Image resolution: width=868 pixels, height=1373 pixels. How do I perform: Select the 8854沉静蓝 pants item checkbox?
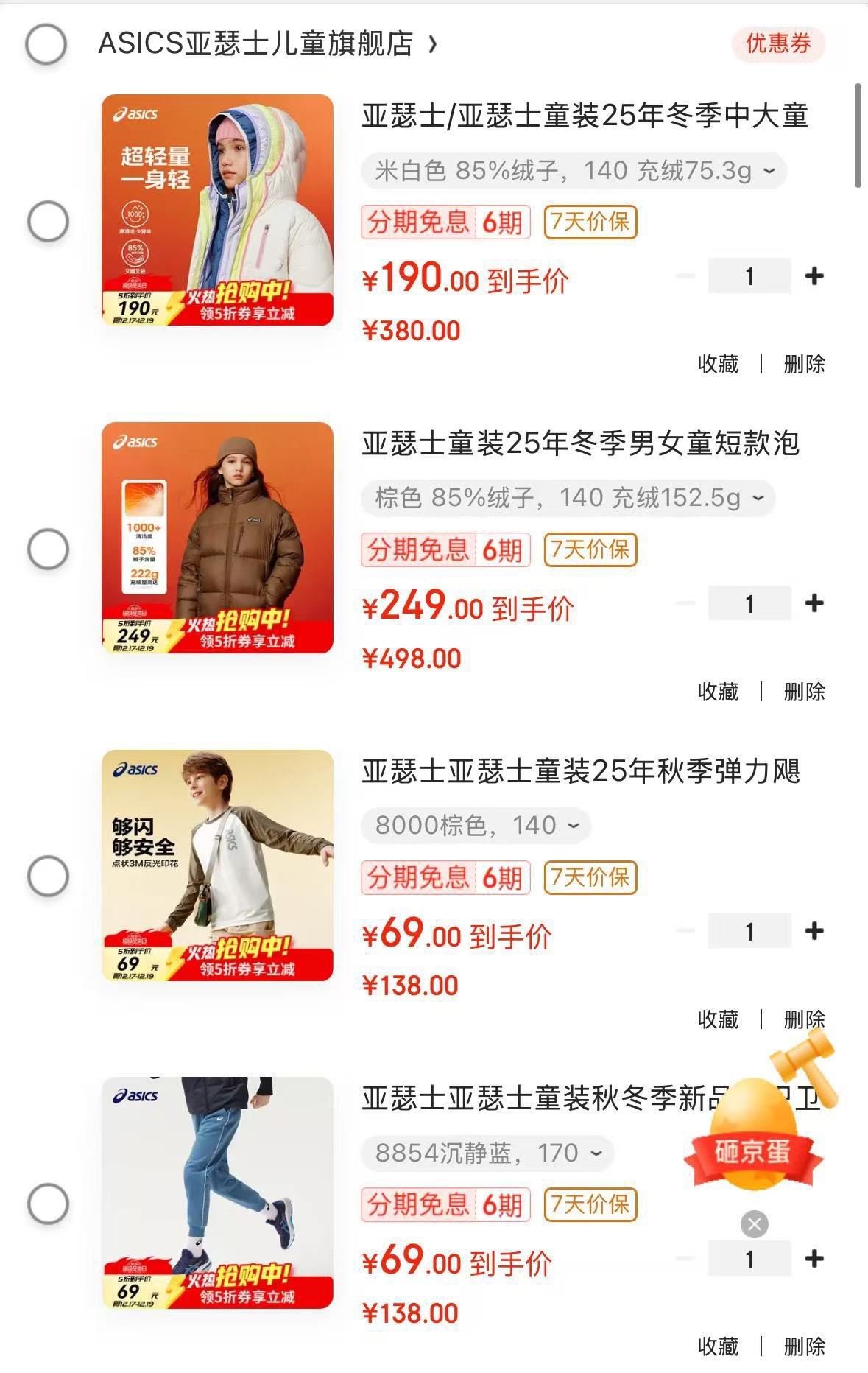[48, 1204]
